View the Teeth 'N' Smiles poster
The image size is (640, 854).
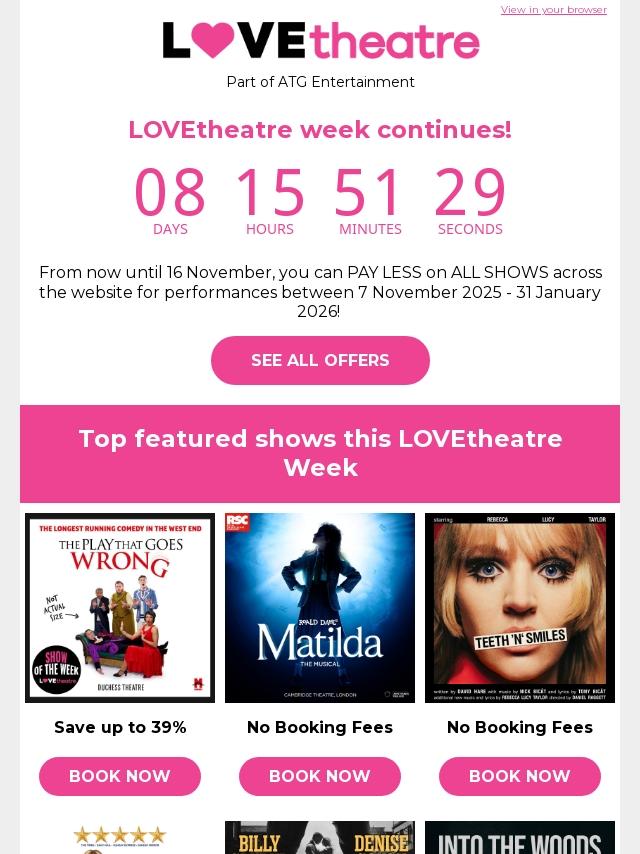(520, 608)
